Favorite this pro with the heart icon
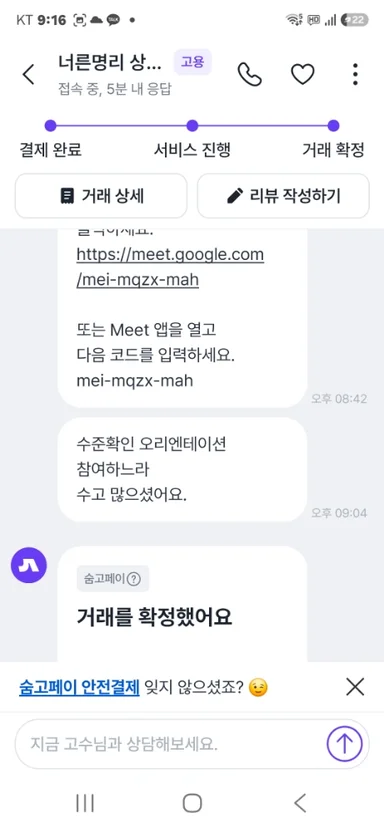Viewport: 384px width, 833px height. [303, 74]
